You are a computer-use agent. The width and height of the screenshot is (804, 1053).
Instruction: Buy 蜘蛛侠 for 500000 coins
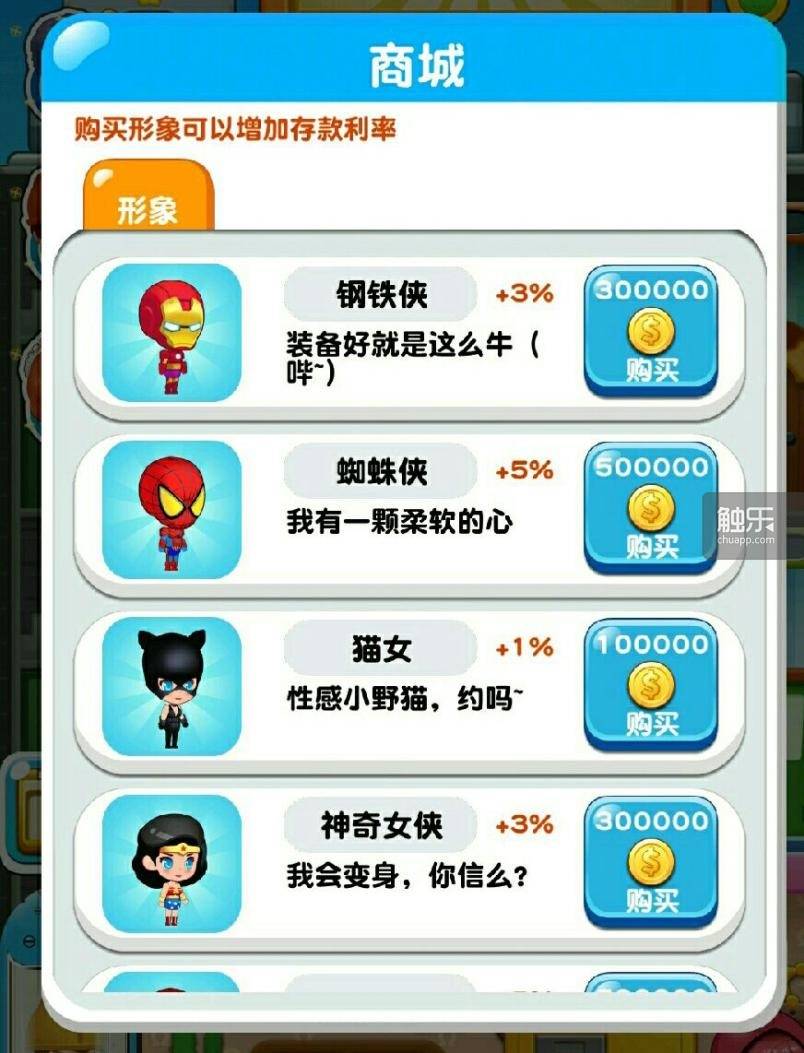tap(651, 508)
